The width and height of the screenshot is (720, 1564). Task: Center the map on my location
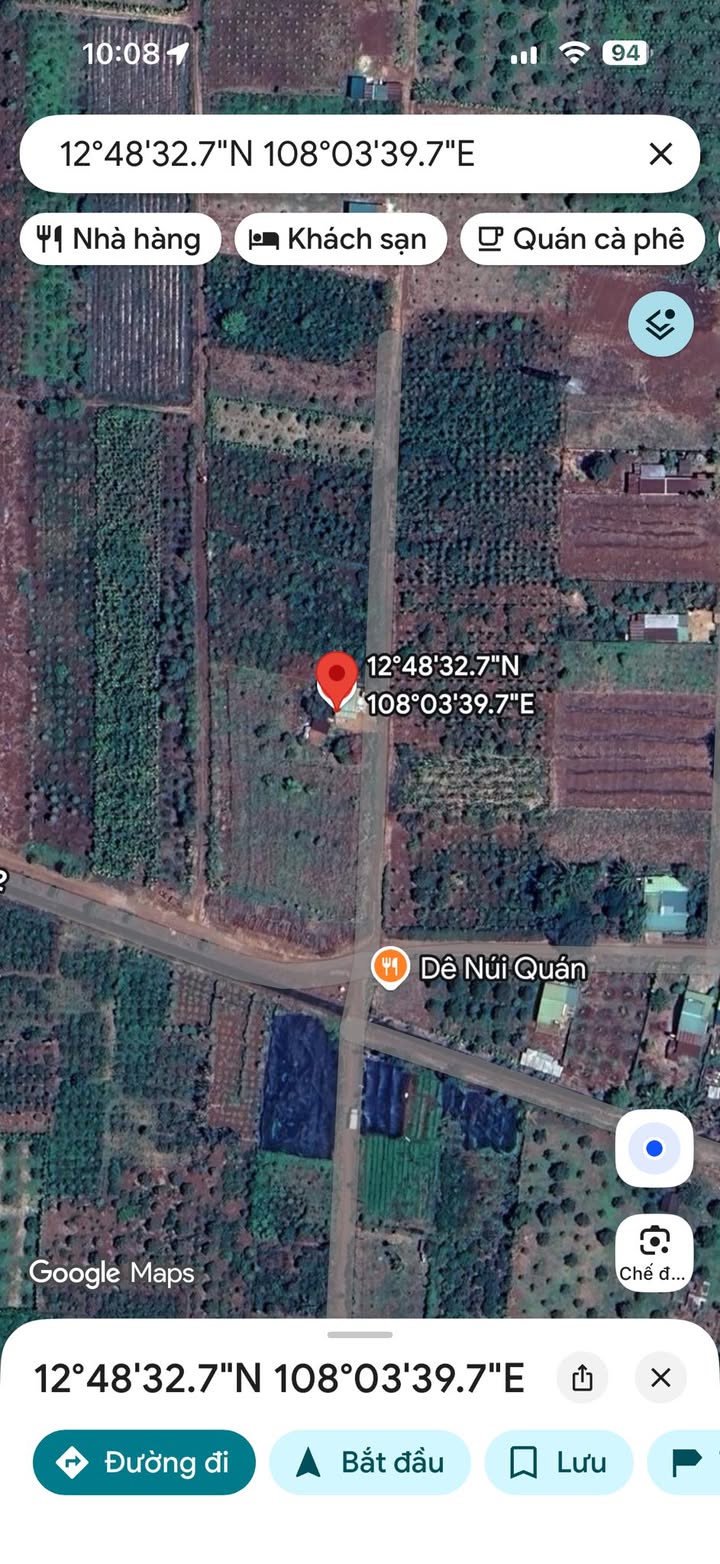click(x=654, y=1148)
